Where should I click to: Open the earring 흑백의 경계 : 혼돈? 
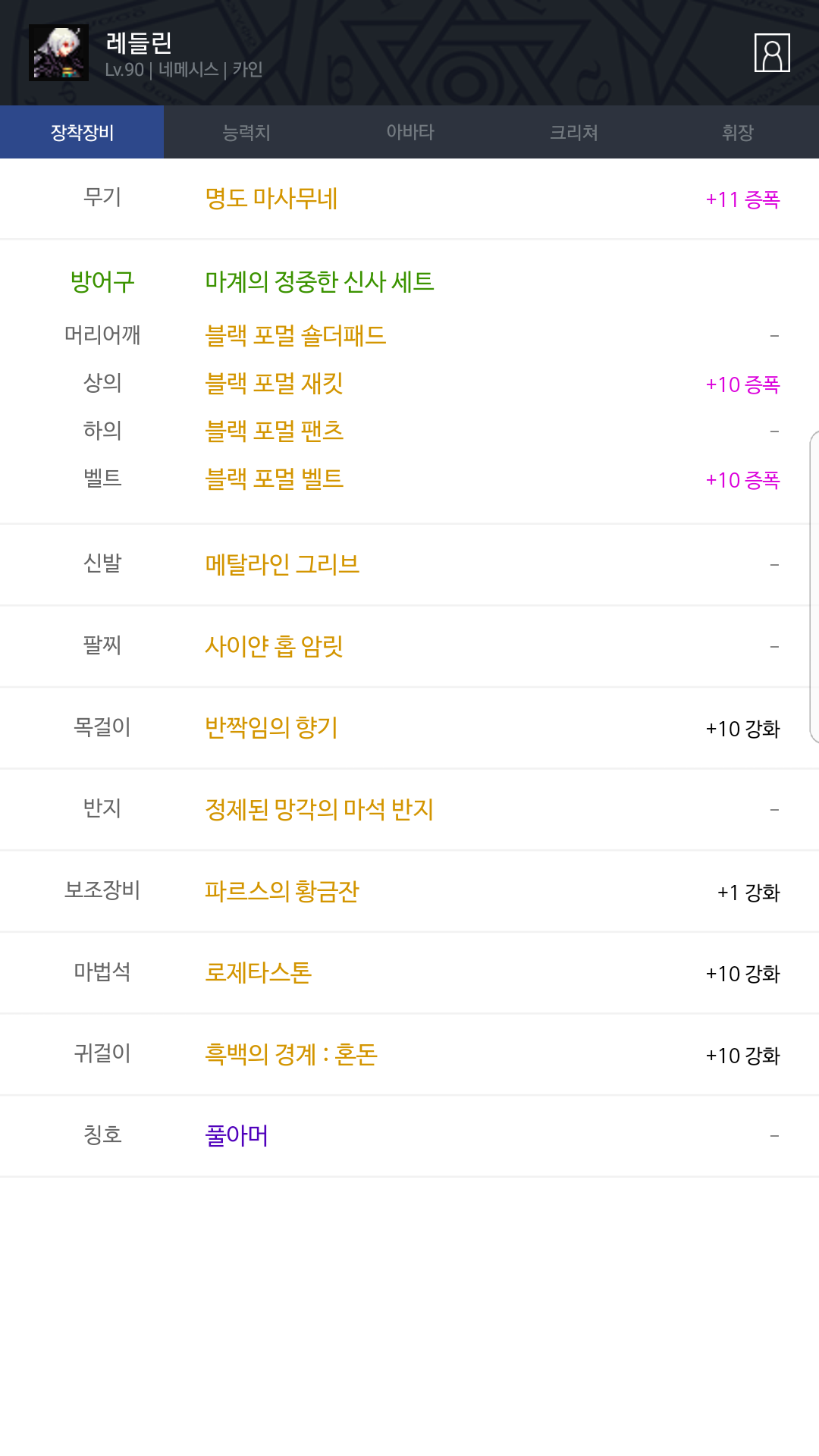tap(291, 1055)
